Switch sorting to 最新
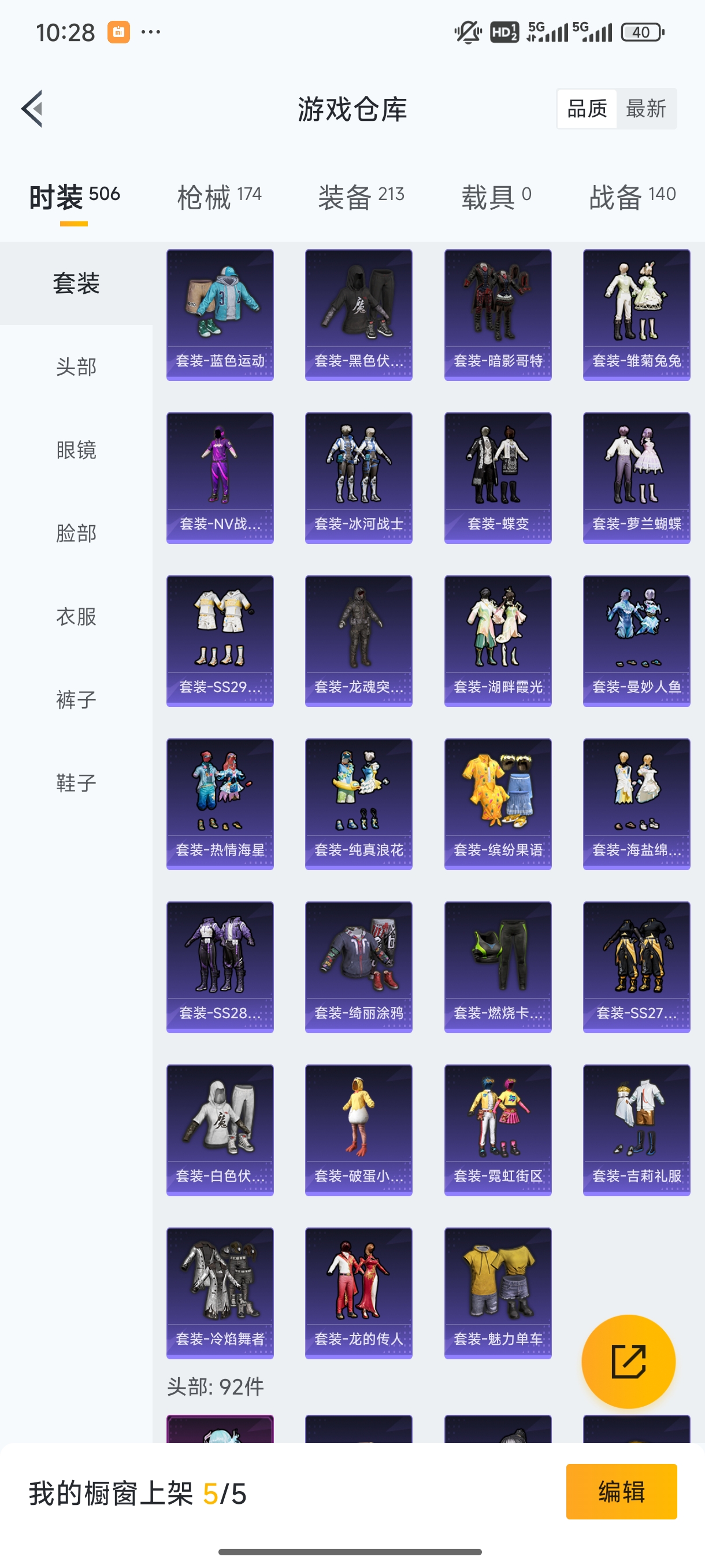 click(x=647, y=108)
